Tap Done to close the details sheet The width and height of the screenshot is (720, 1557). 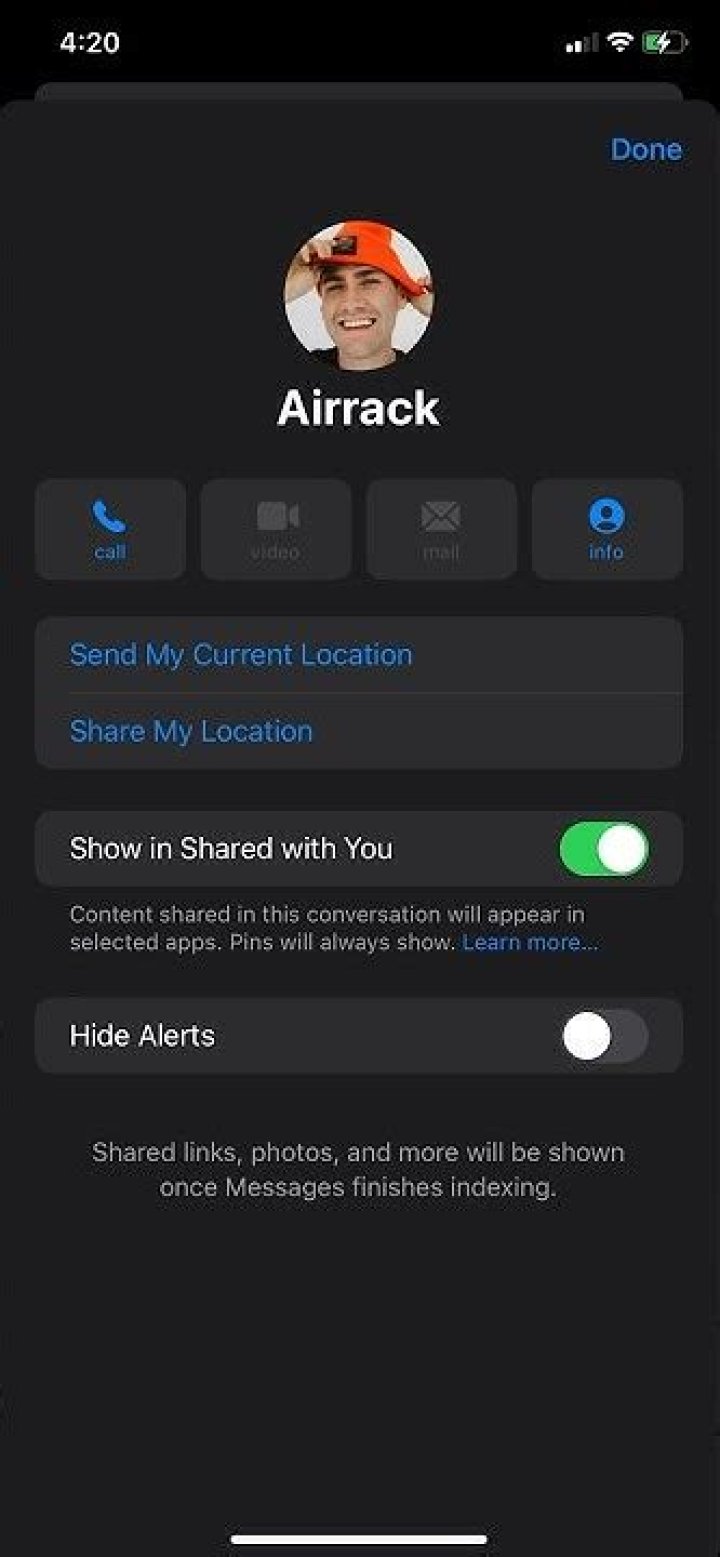click(646, 149)
